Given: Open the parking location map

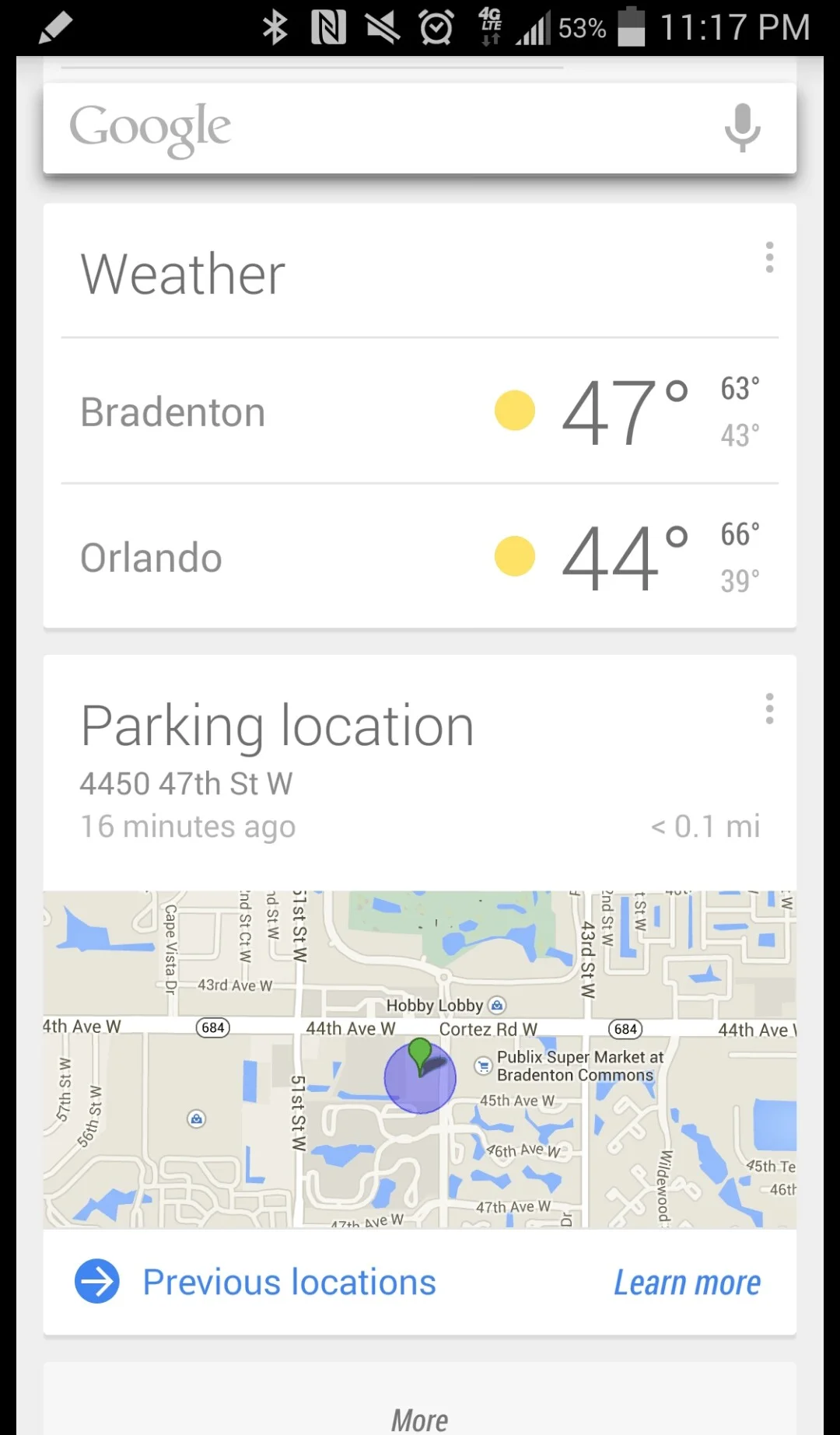Looking at the screenshot, I should pyautogui.click(x=420, y=1059).
